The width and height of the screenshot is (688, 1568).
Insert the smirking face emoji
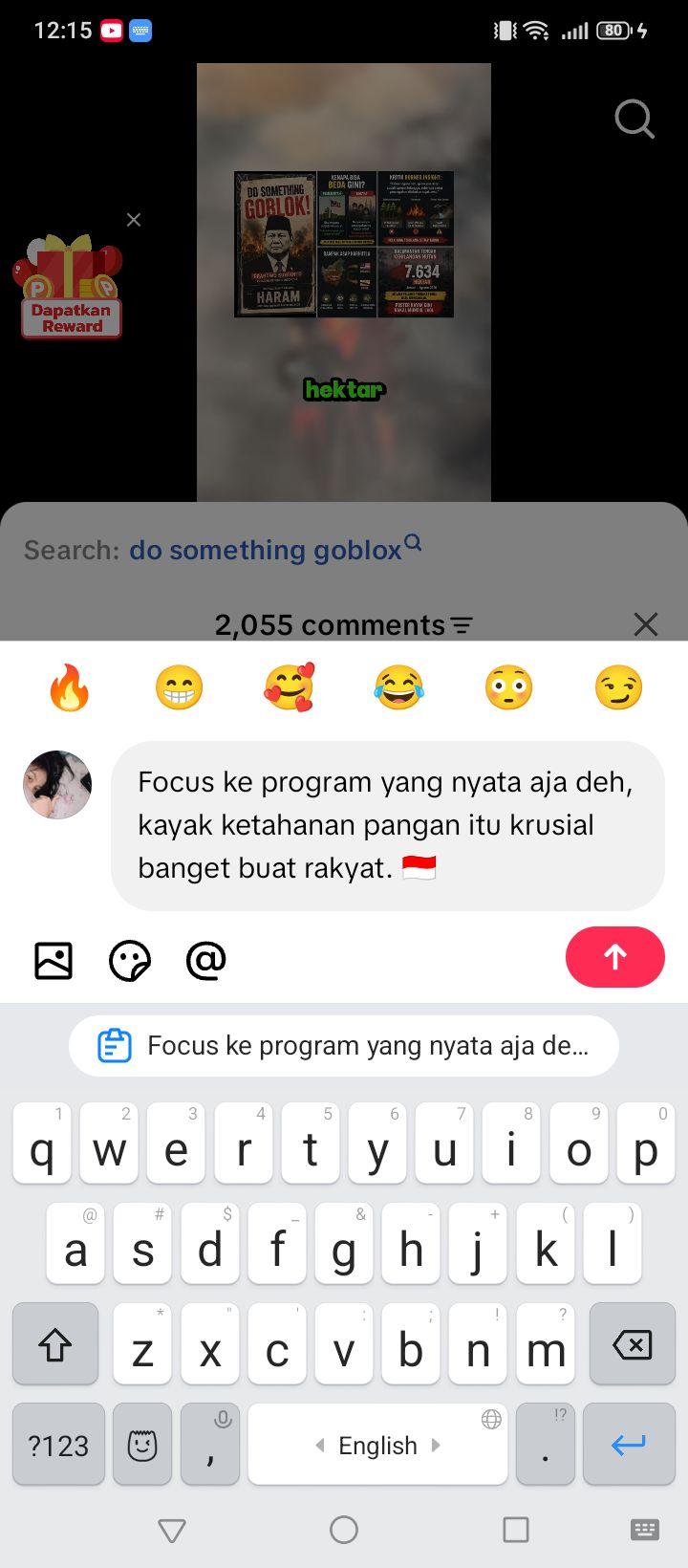pyautogui.click(x=618, y=687)
